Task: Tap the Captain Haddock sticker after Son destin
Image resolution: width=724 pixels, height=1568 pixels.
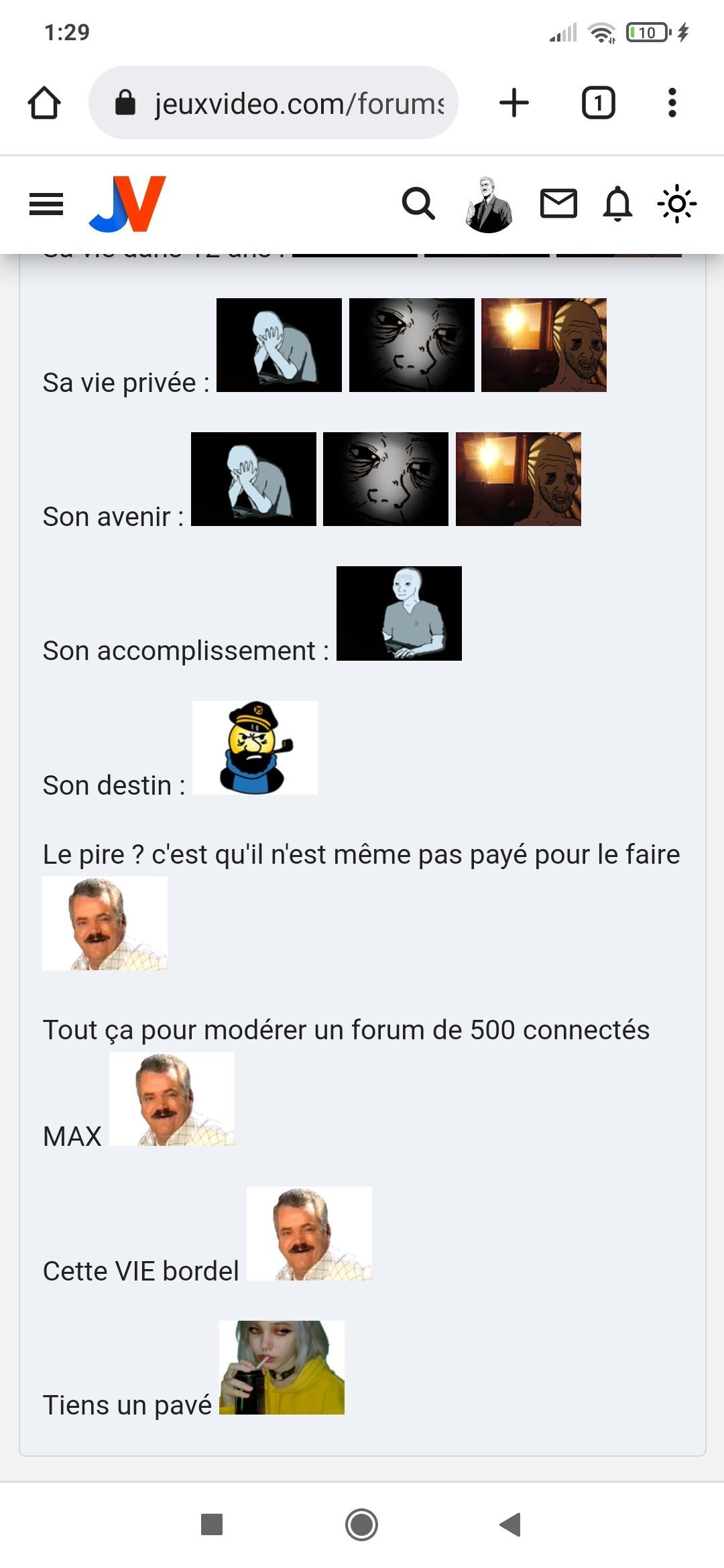Action: 255,748
